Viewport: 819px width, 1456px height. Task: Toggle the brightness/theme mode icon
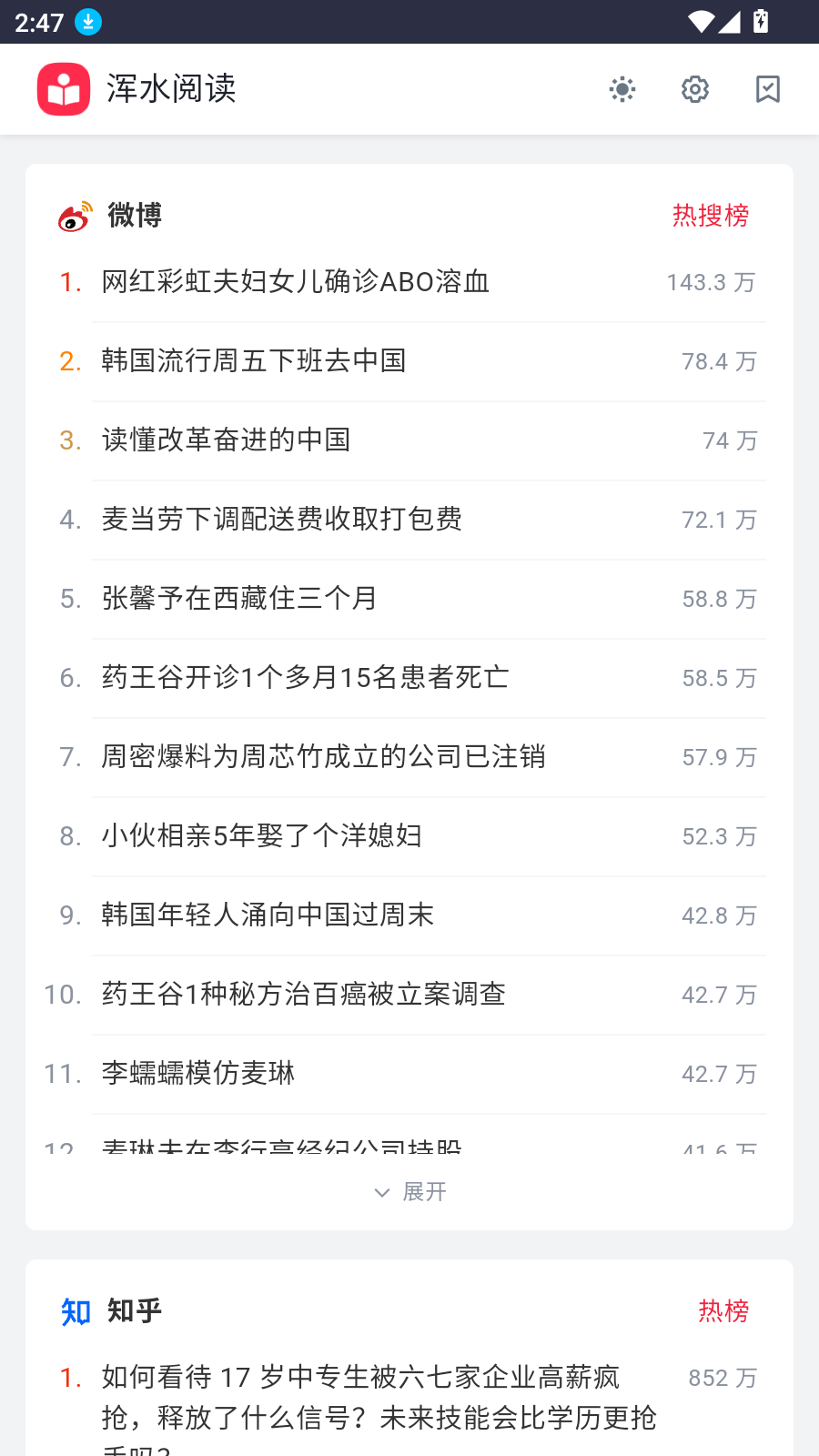(622, 89)
